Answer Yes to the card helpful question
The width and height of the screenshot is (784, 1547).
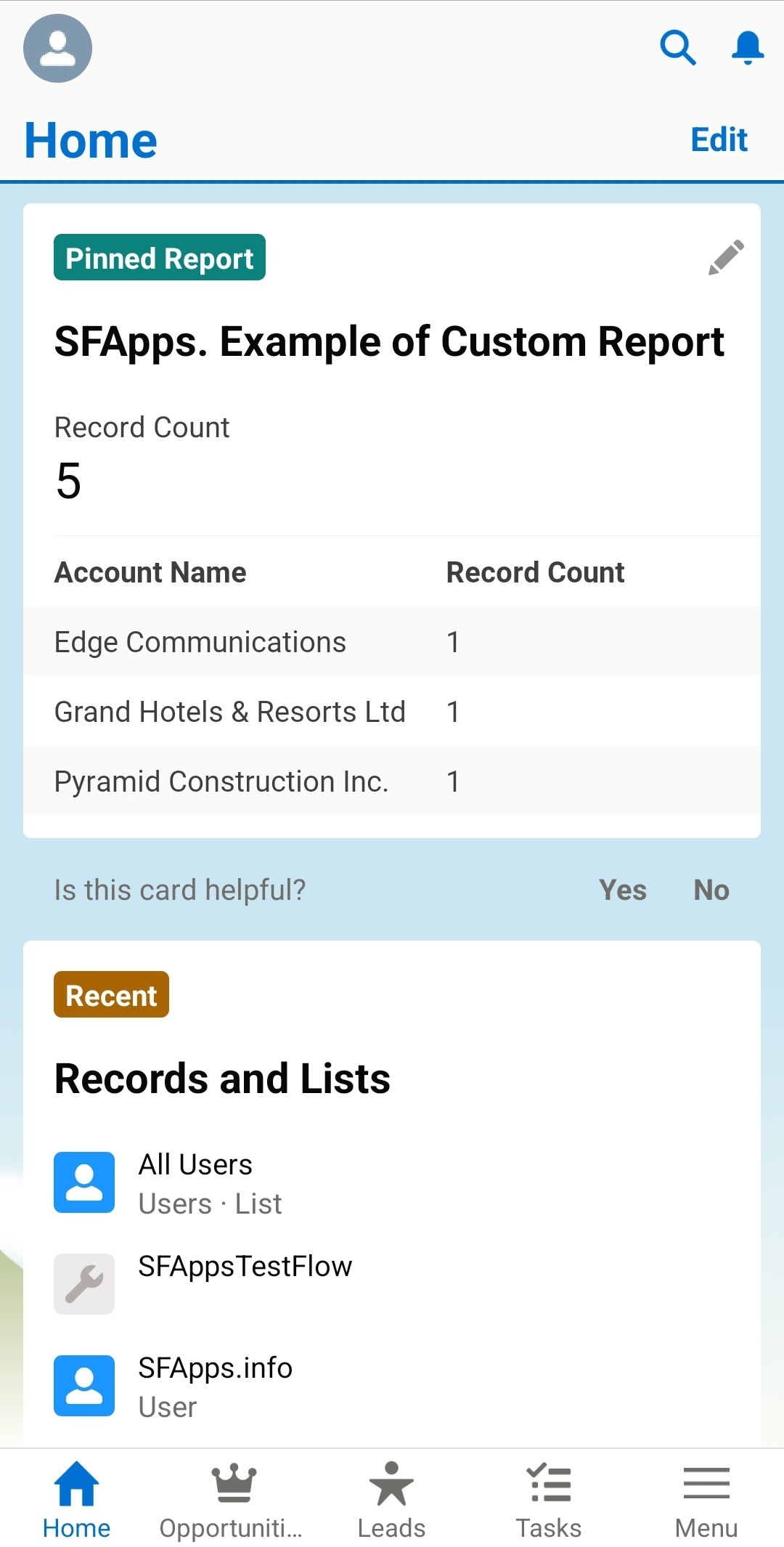point(622,890)
